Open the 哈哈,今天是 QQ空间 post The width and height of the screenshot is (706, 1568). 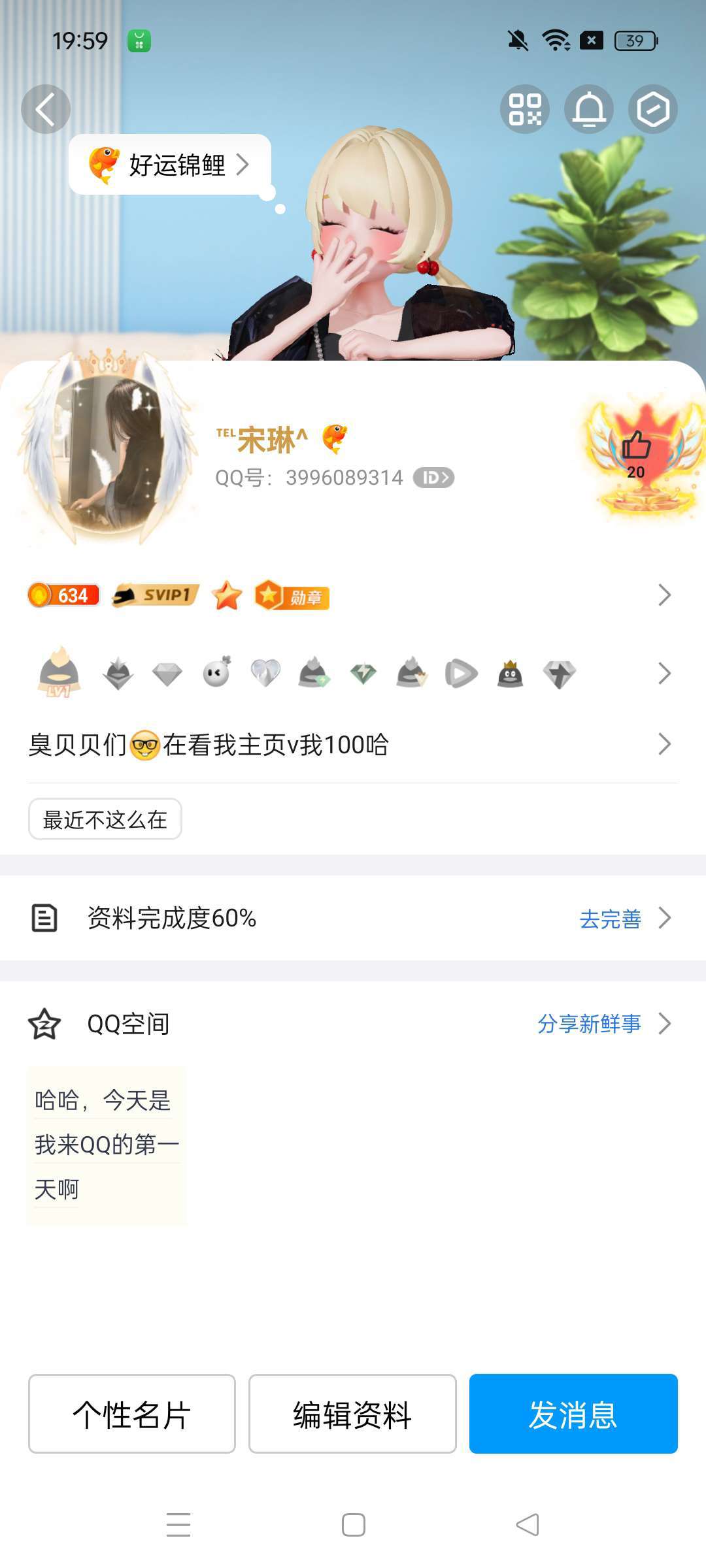(107, 1145)
